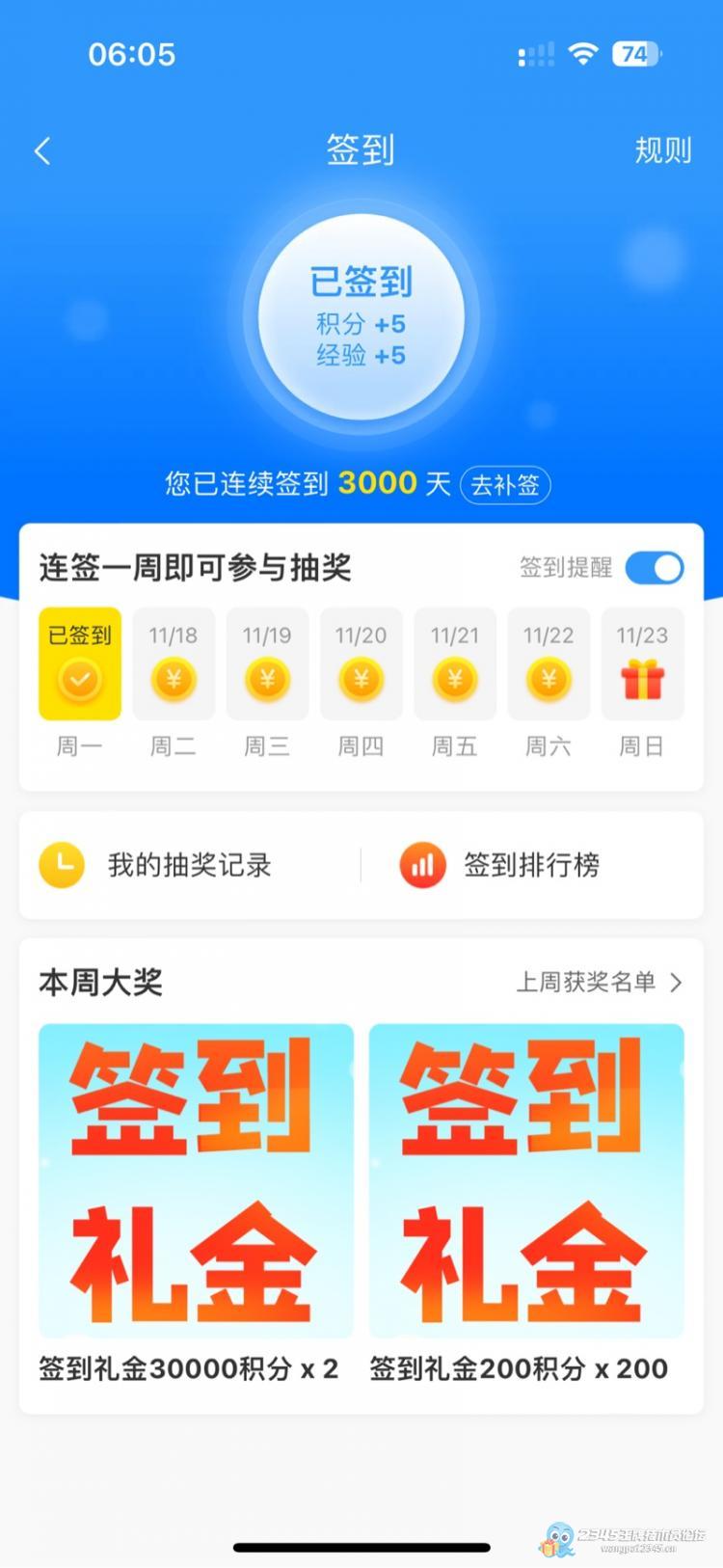The height and width of the screenshot is (1568, 723).
Task: Tap the 去补签 make-up sign-in button
Action: point(505,484)
